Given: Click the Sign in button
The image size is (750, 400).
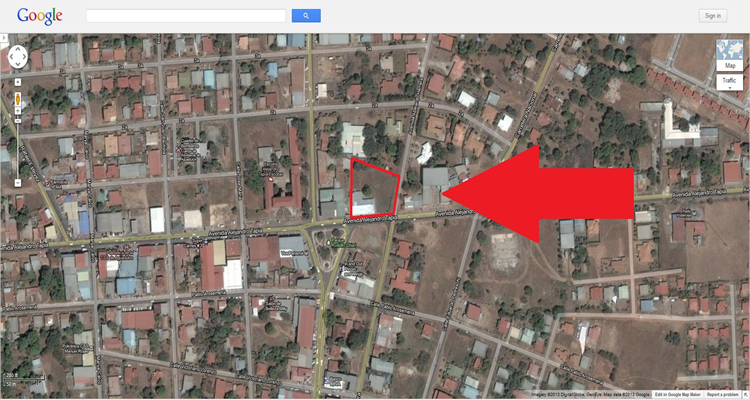Looking at the screenshot, I should (712, 16).
